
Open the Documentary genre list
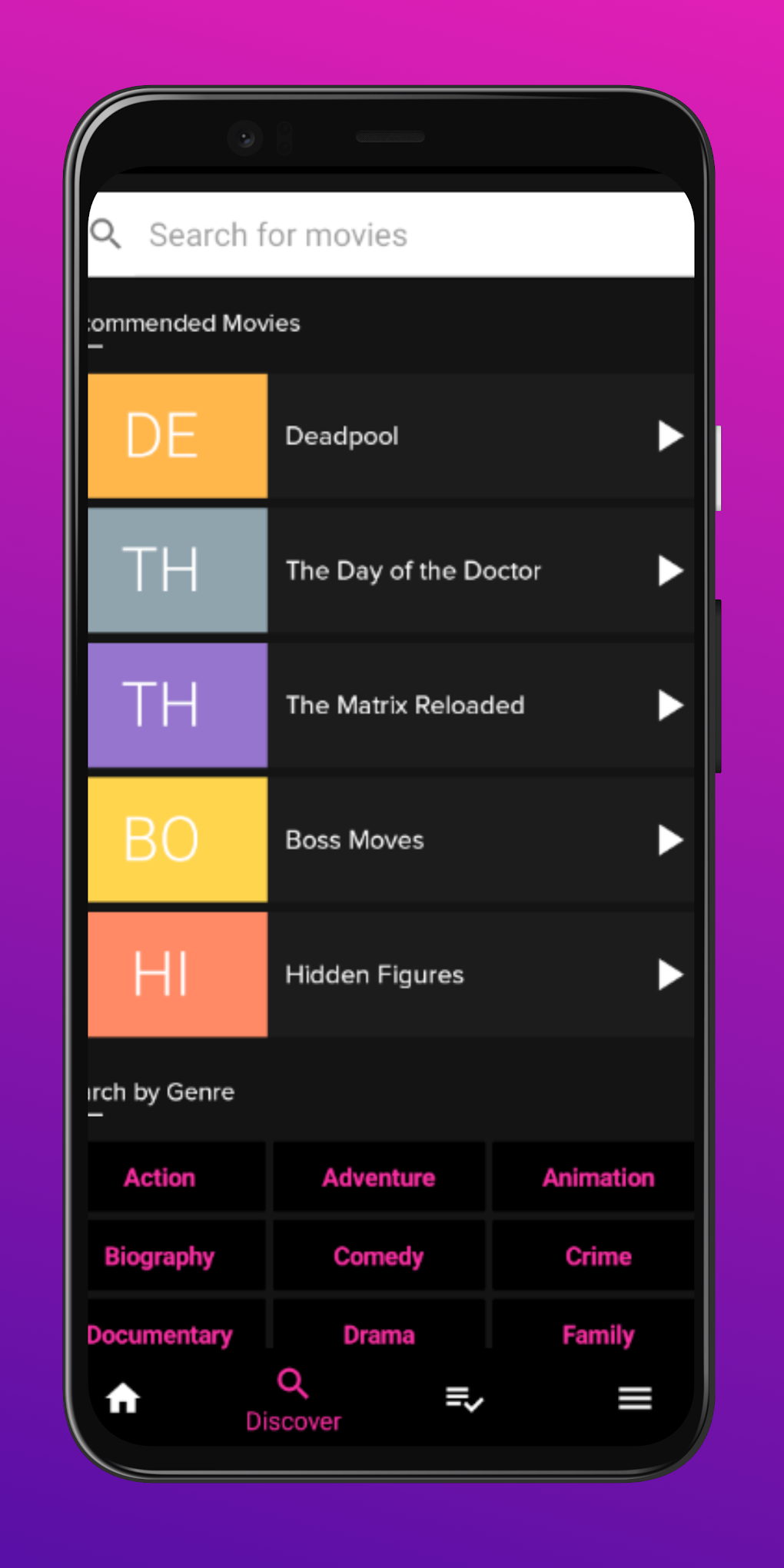coord(159,1335)
